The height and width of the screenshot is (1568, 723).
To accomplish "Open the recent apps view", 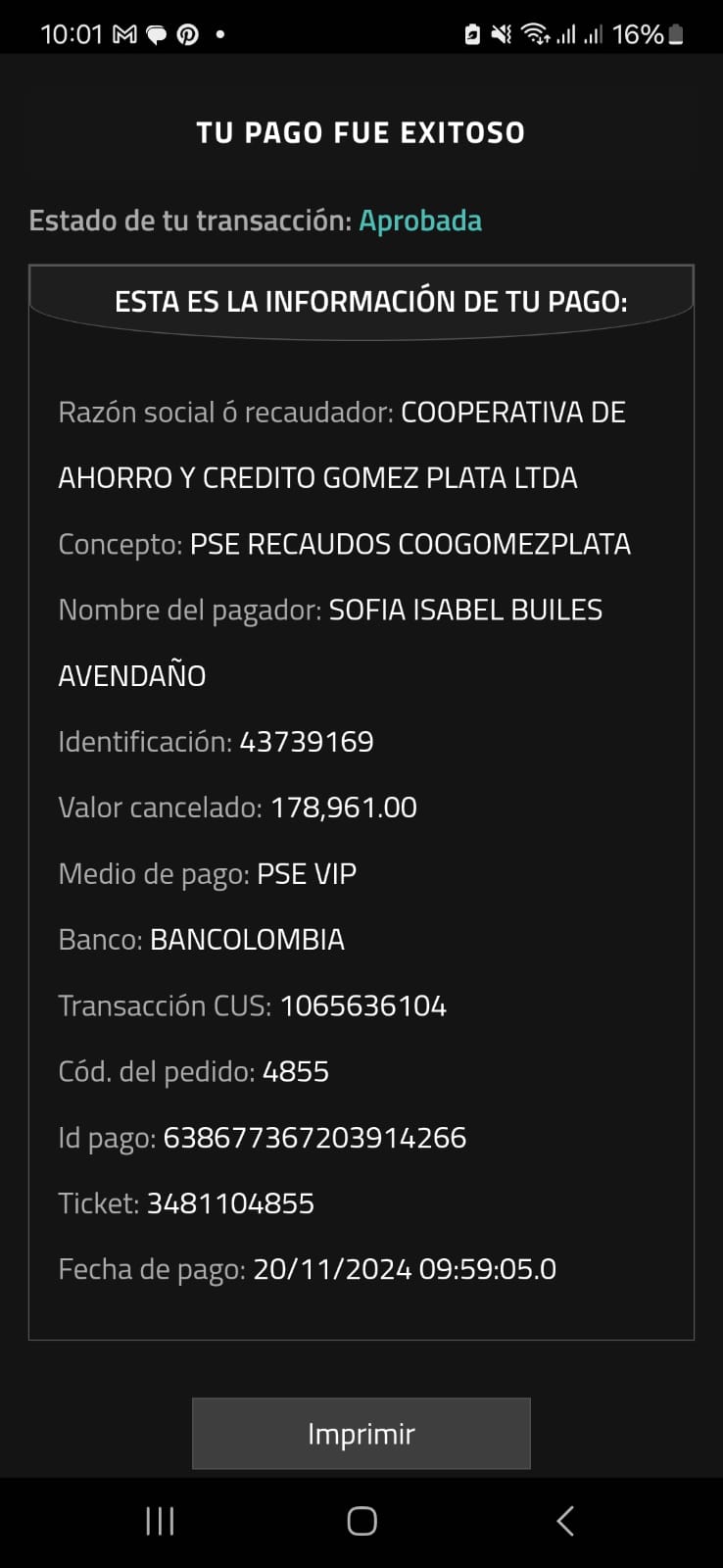I will coord(160,1521).
